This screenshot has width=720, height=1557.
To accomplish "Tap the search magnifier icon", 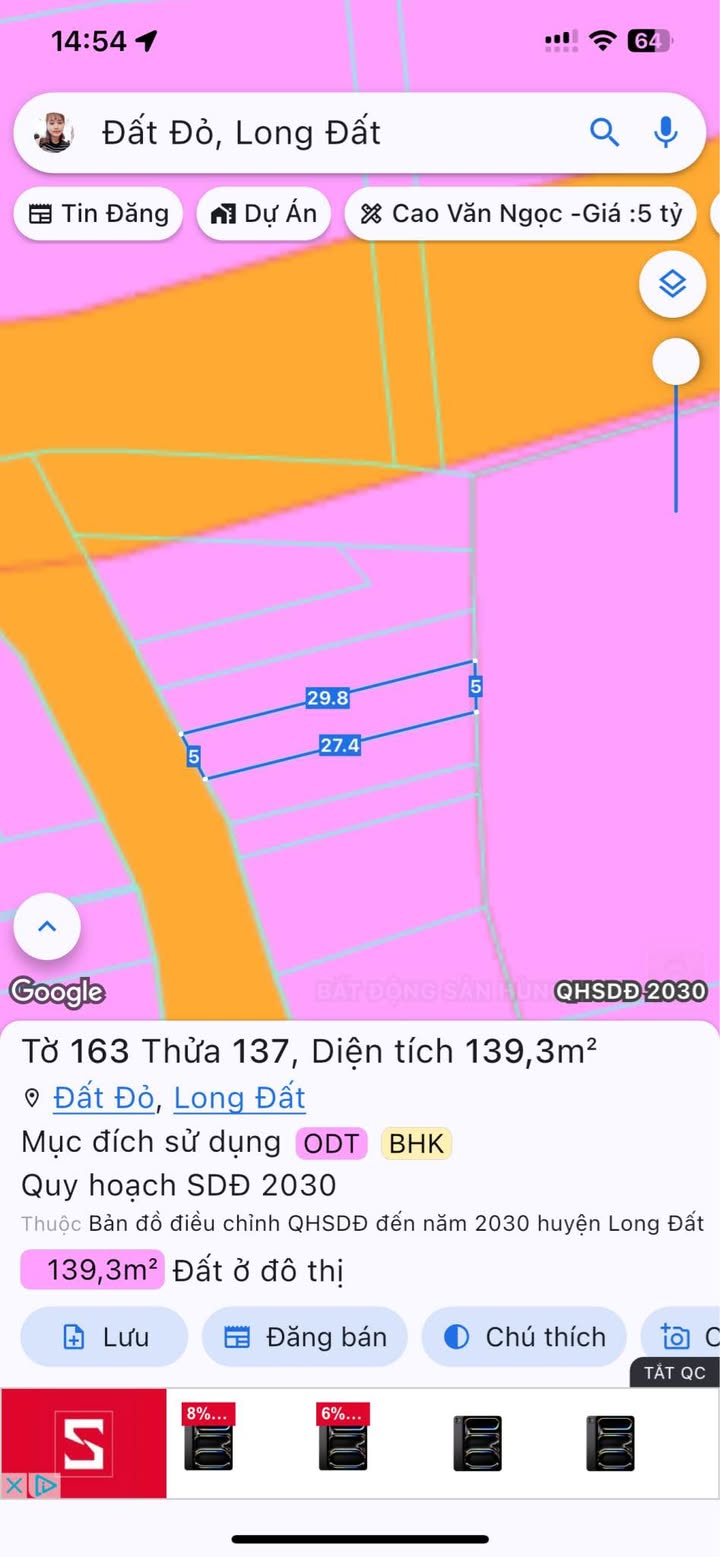I will point(604,132).
